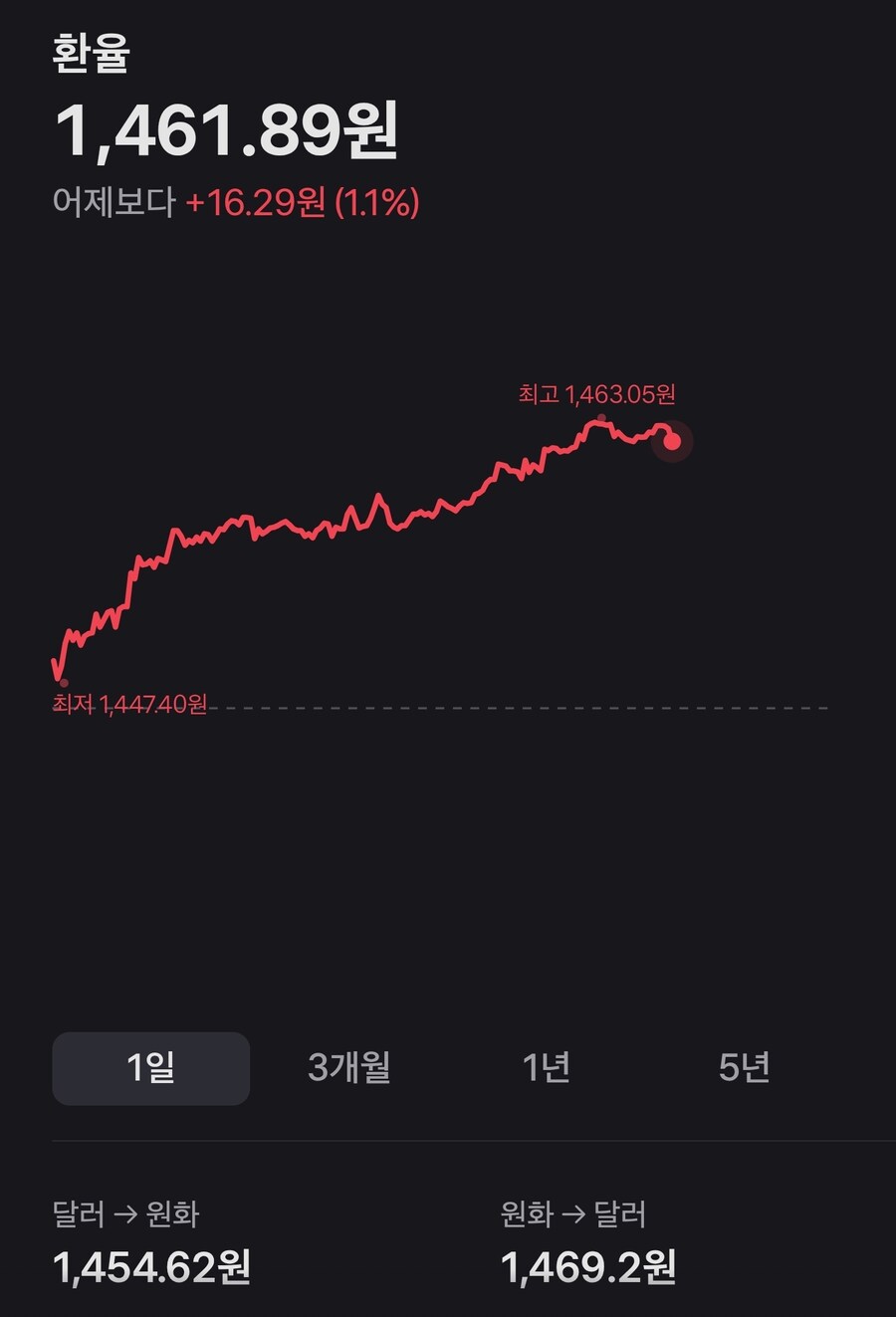Image resolution: width=896 pixels, height=1317 pixels.
Task: Switch chart to 3개월 range
Action: (x=348, y=1068)
